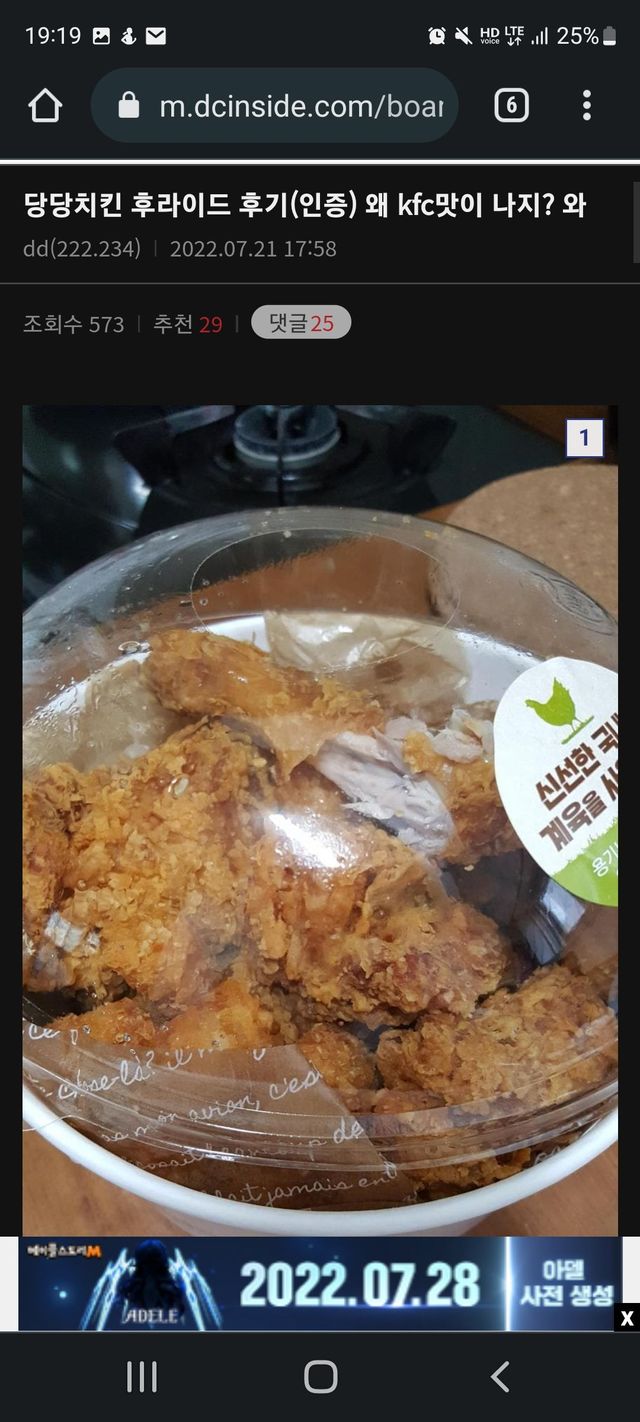Tap the m.dcinside.com address bar
The image size is (640, 1422).
coord(290,105)
